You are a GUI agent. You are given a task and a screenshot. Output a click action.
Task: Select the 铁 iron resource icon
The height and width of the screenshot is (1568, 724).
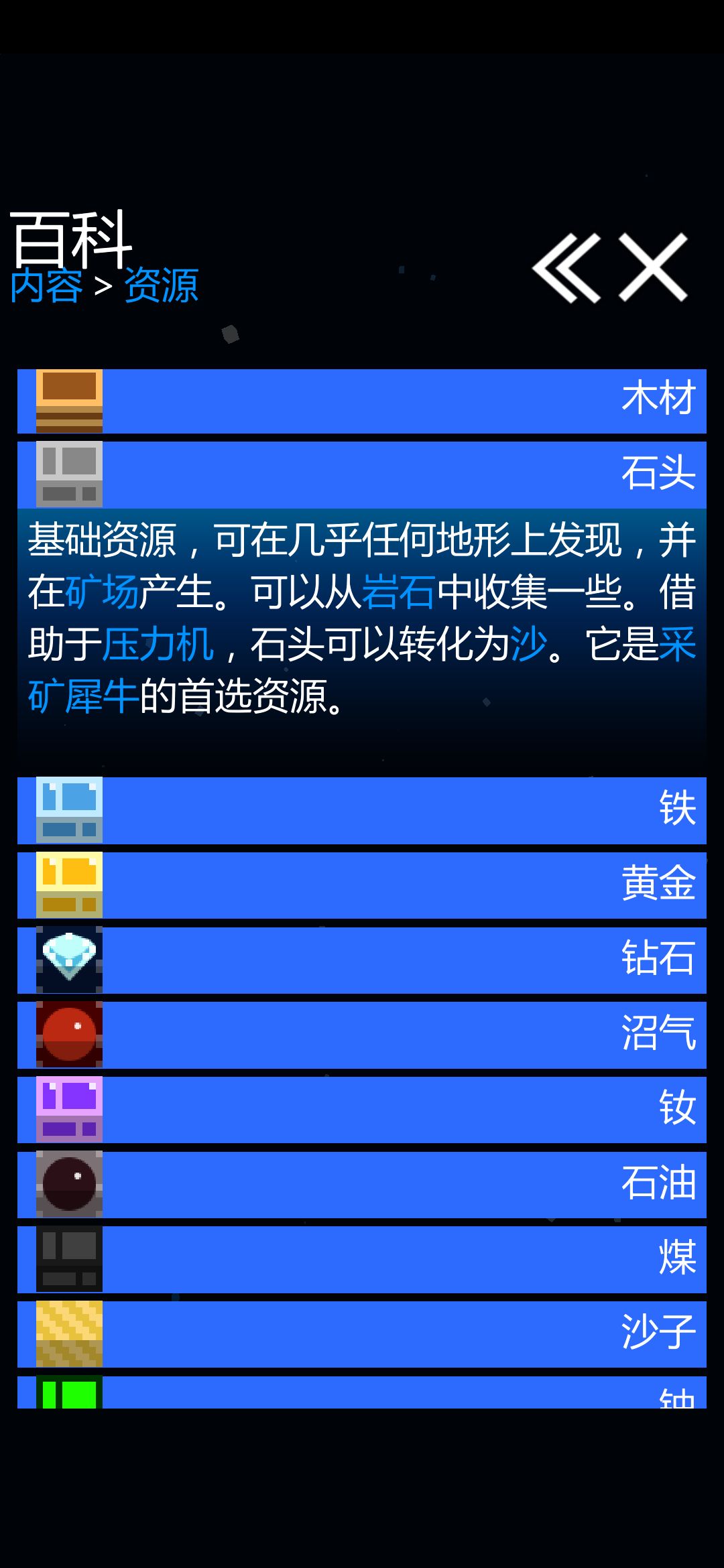pyautogui.click(x=69, y=809)
